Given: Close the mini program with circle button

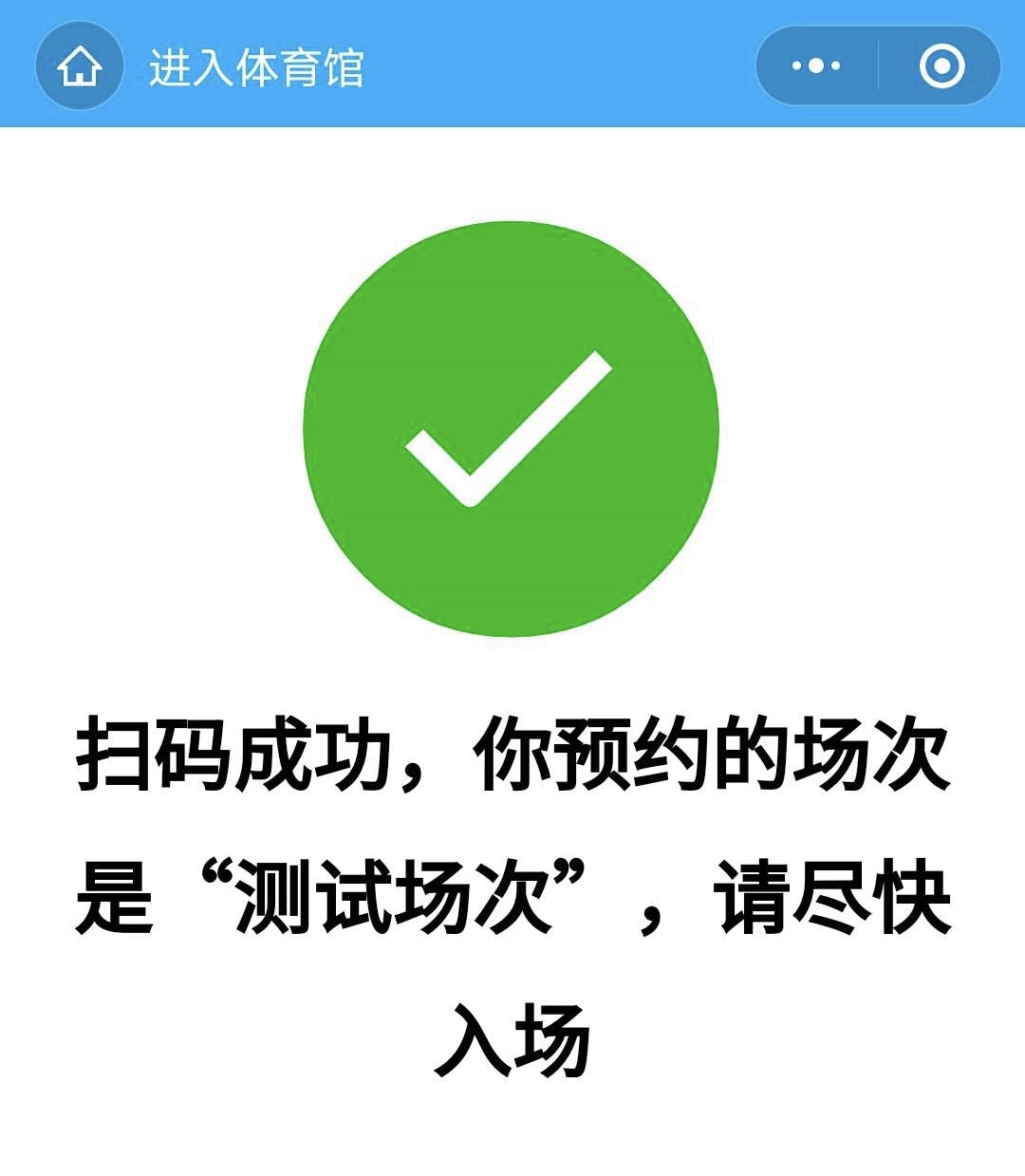Looking at the screenshot, I should click(x=941, y=66).
